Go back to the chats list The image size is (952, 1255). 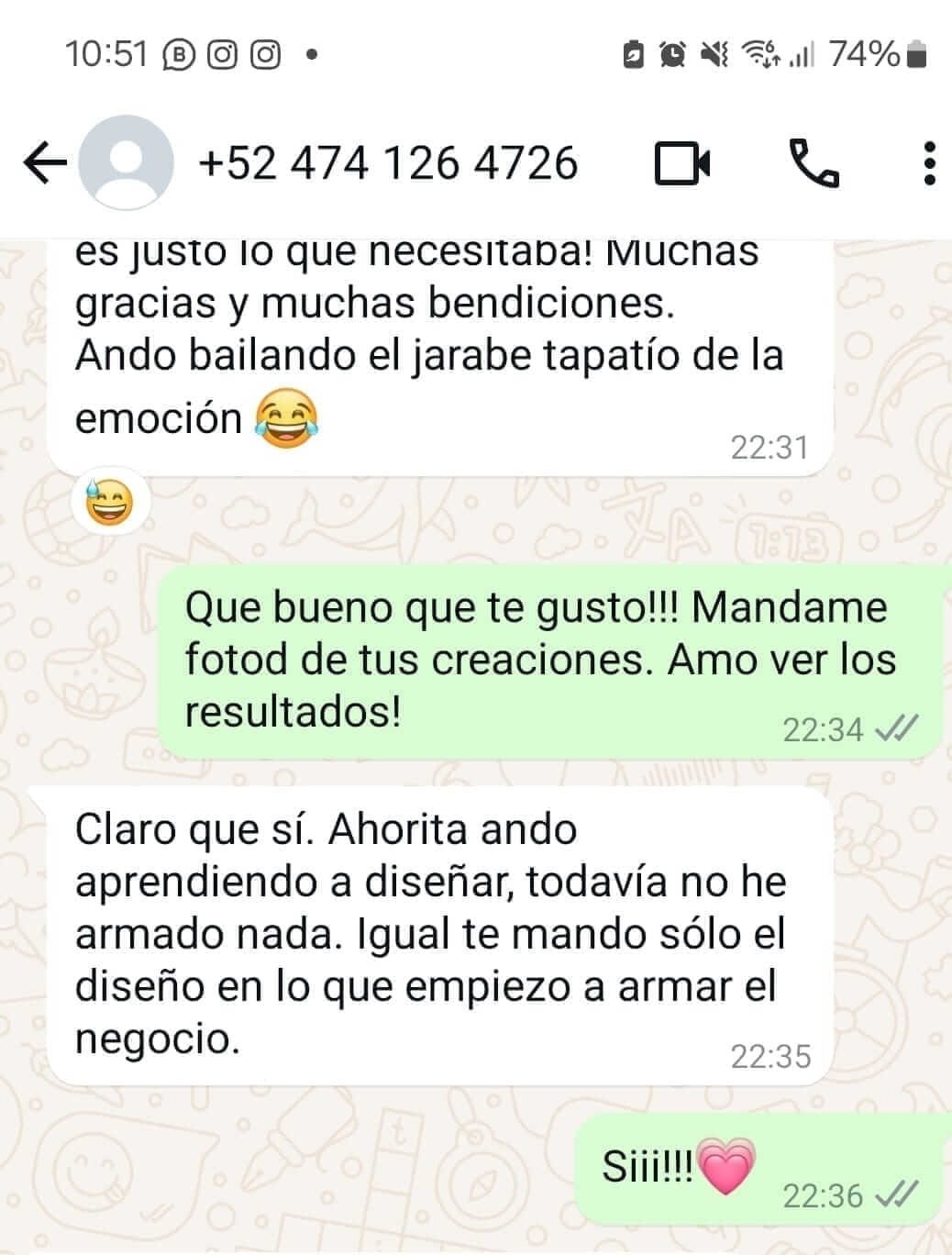(44, 164)
